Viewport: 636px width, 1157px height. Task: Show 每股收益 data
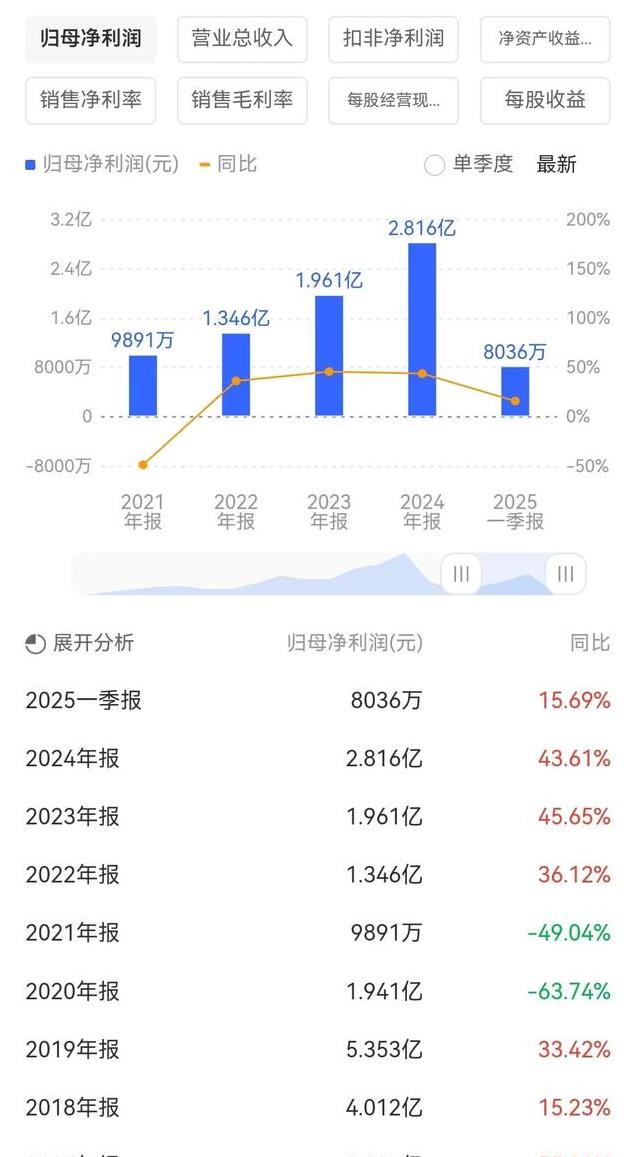click(545, 100)
